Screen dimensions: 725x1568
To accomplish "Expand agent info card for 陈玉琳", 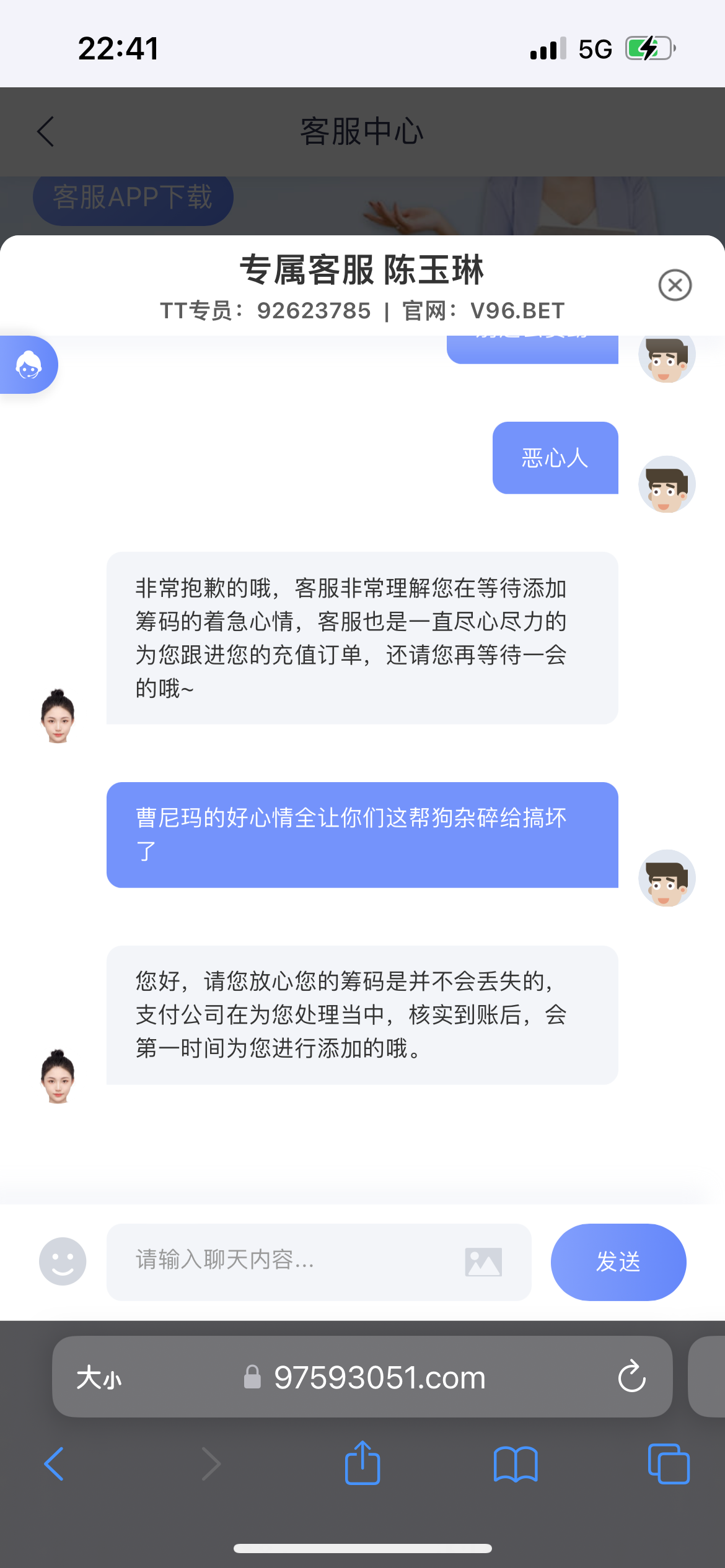I will point(361,270).
